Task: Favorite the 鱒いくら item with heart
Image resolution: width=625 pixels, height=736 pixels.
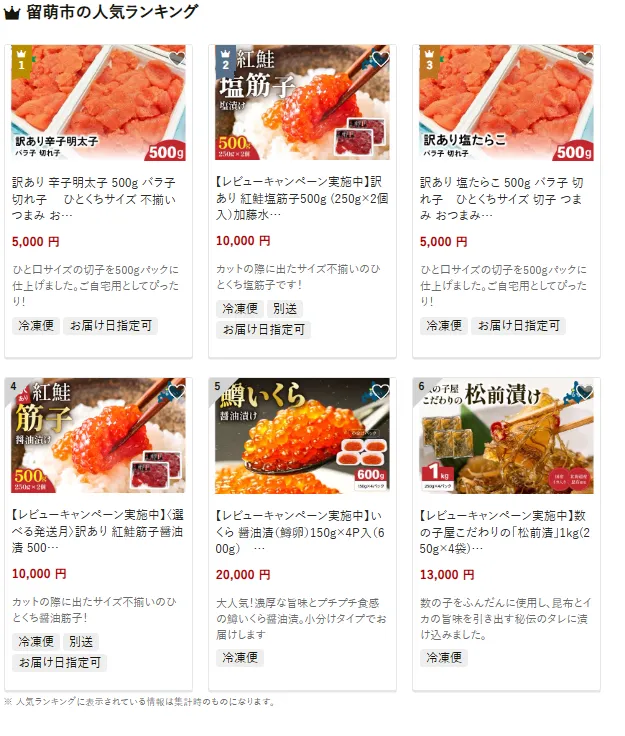Action: tap(380, 392)
